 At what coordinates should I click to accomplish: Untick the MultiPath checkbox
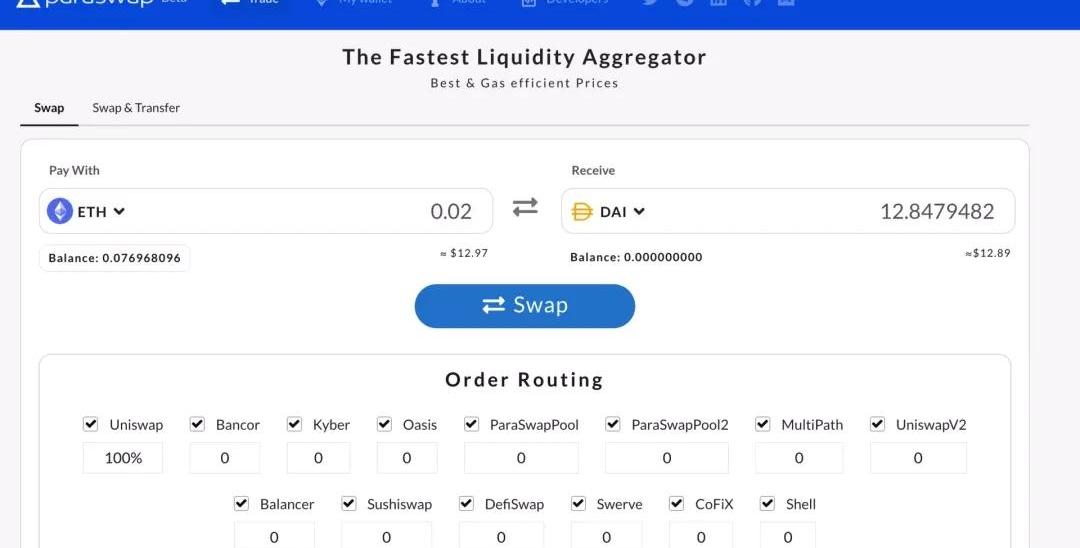coord(763,424)
